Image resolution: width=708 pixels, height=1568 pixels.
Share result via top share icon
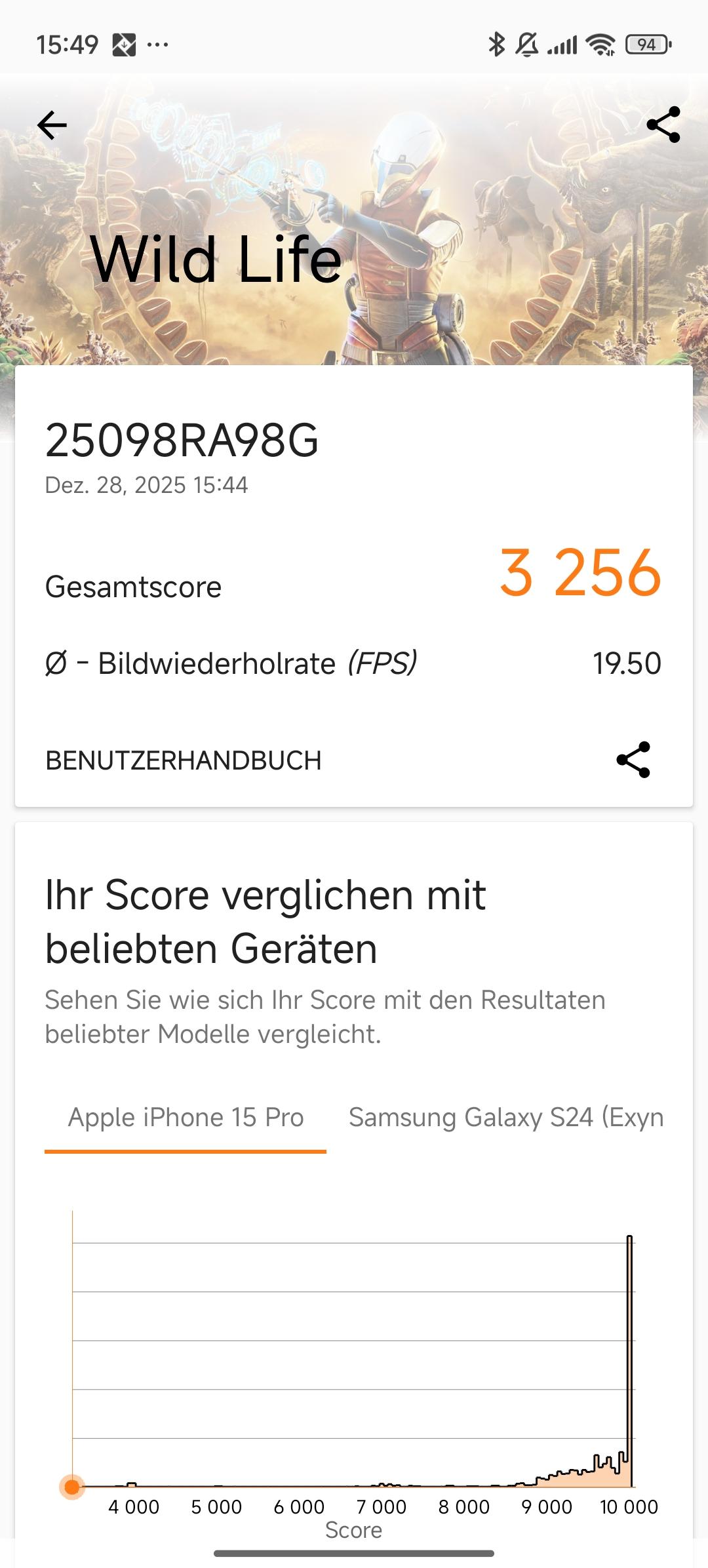pos(663,125)
